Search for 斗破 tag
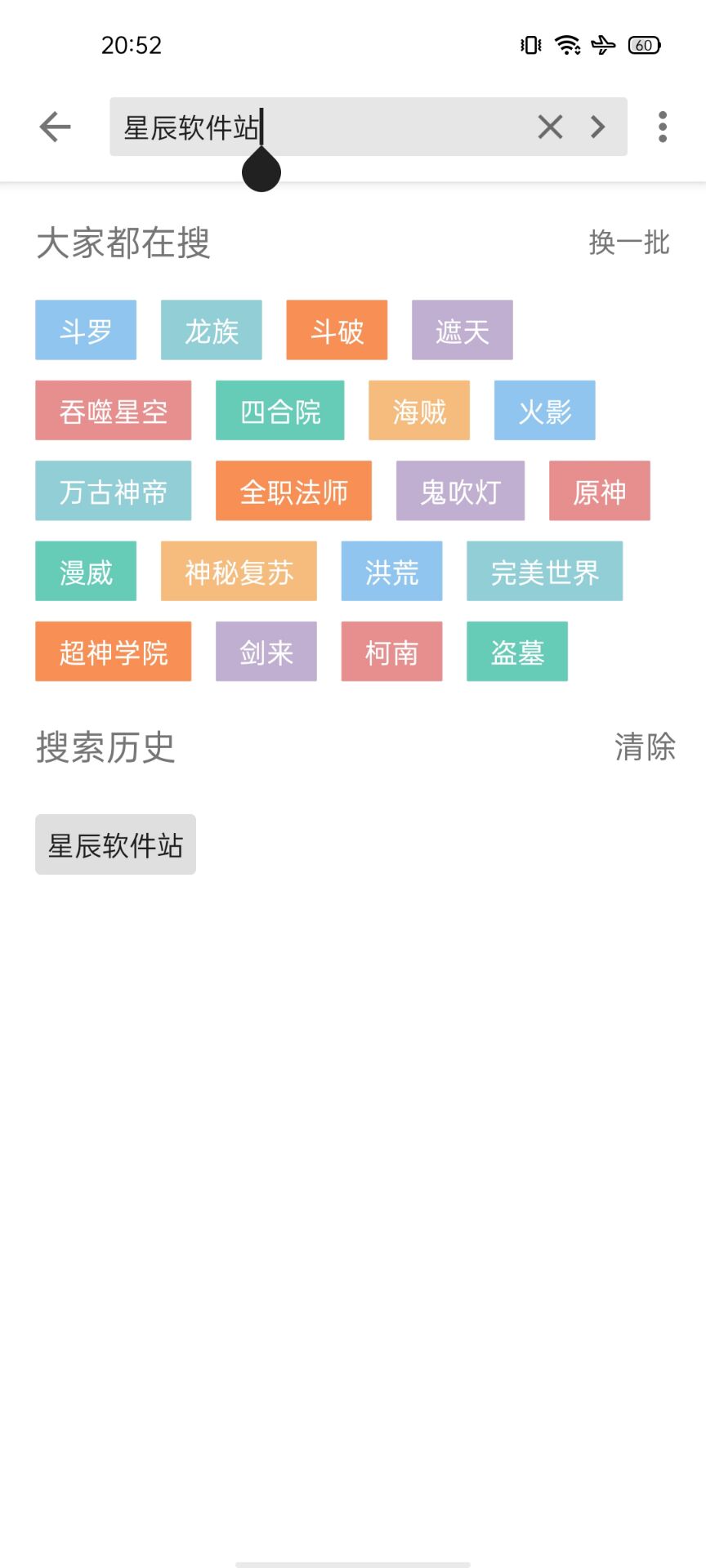Viewport: 706px width, 1568px height. tap(337, 330)
